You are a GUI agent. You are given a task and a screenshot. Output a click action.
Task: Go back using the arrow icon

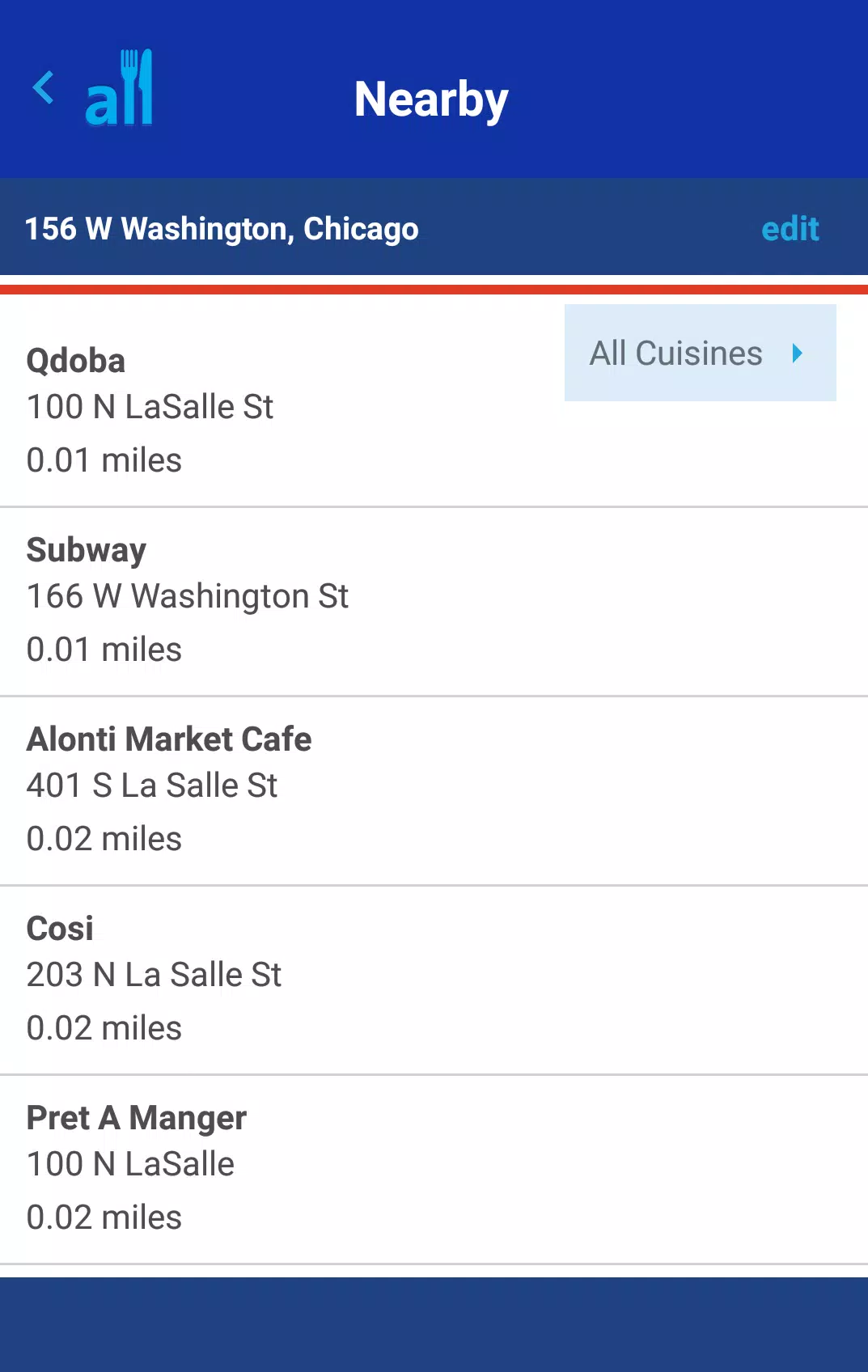(x=44, y=87)
